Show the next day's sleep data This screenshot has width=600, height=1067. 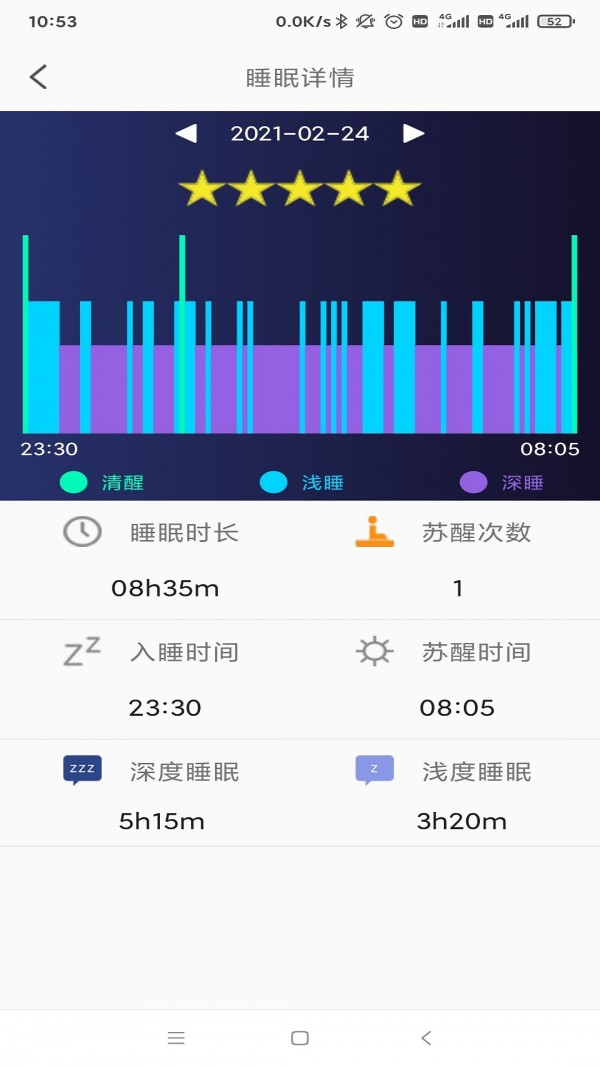[x=414, y=134]
